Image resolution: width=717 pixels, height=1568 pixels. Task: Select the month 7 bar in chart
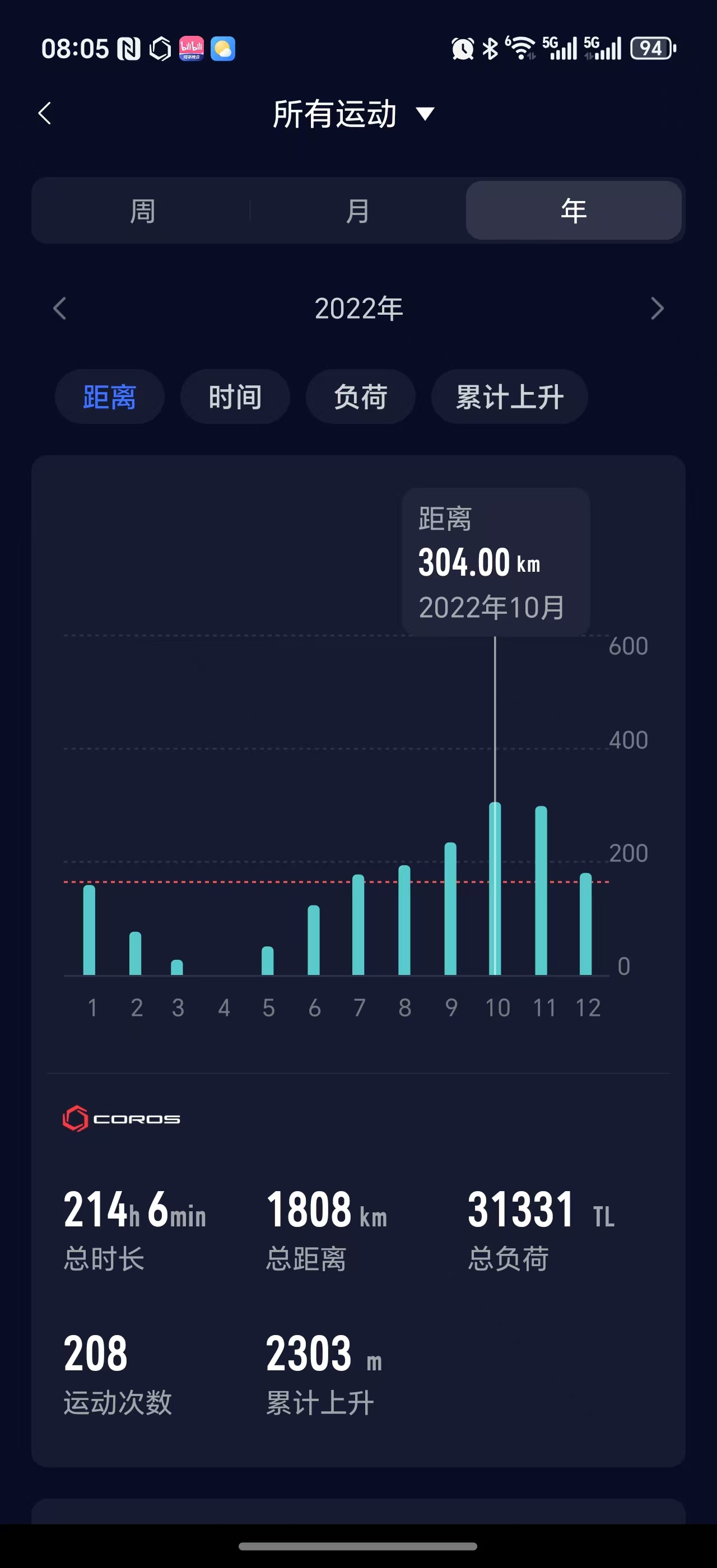(358, 925)
